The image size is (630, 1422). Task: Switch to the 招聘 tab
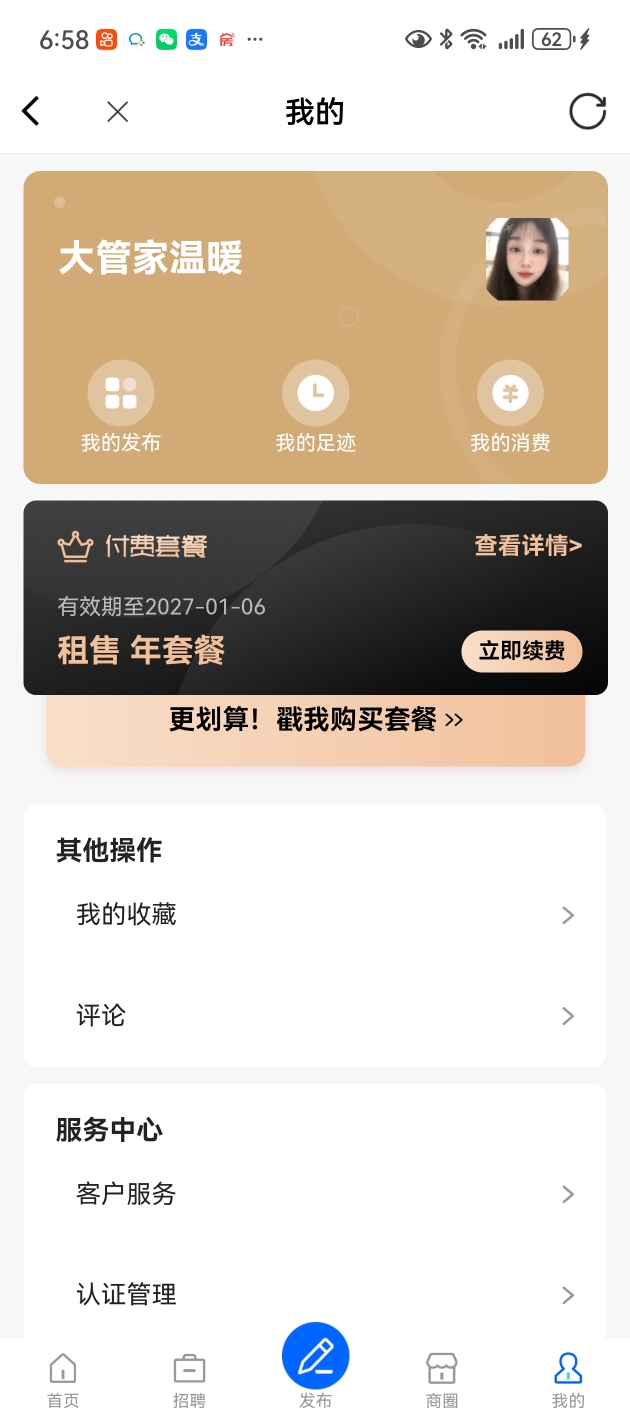click(189, 1380)
